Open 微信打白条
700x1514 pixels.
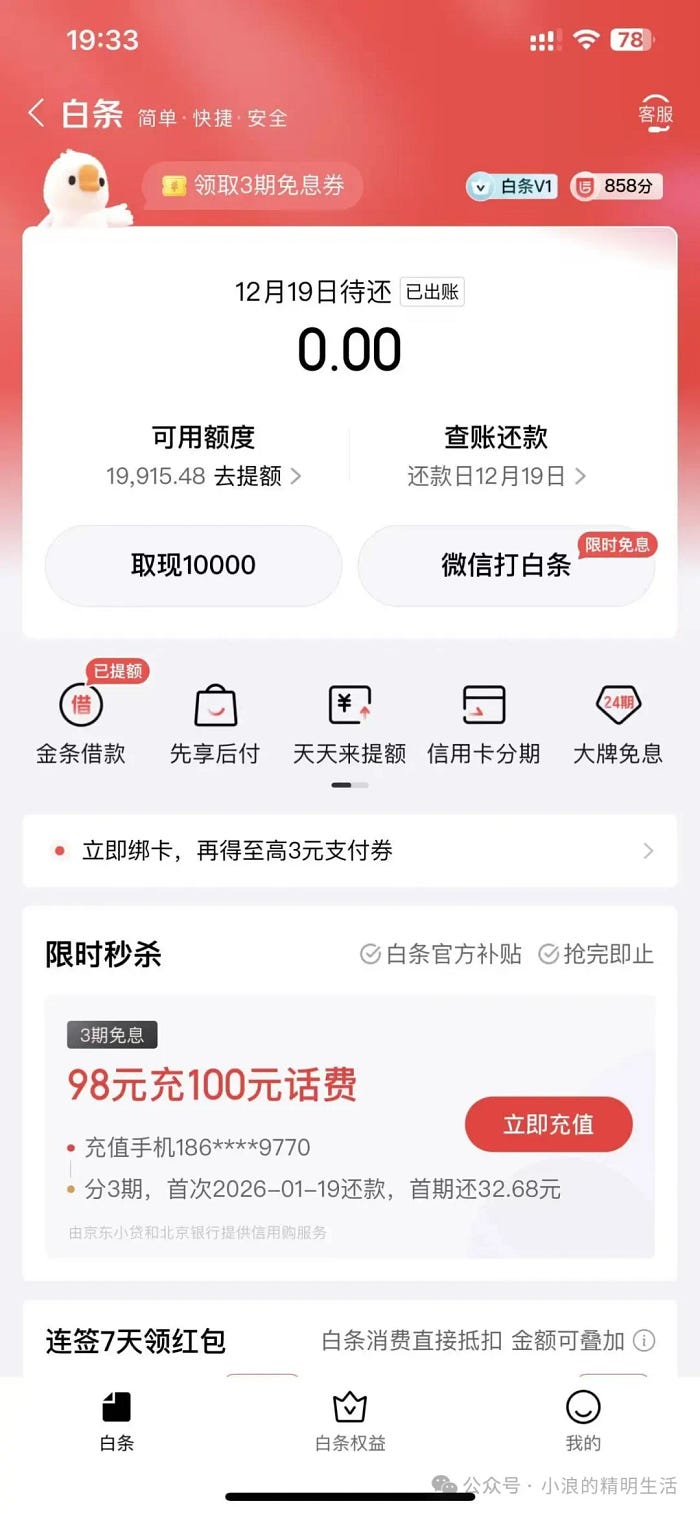(x=506, y=565)
